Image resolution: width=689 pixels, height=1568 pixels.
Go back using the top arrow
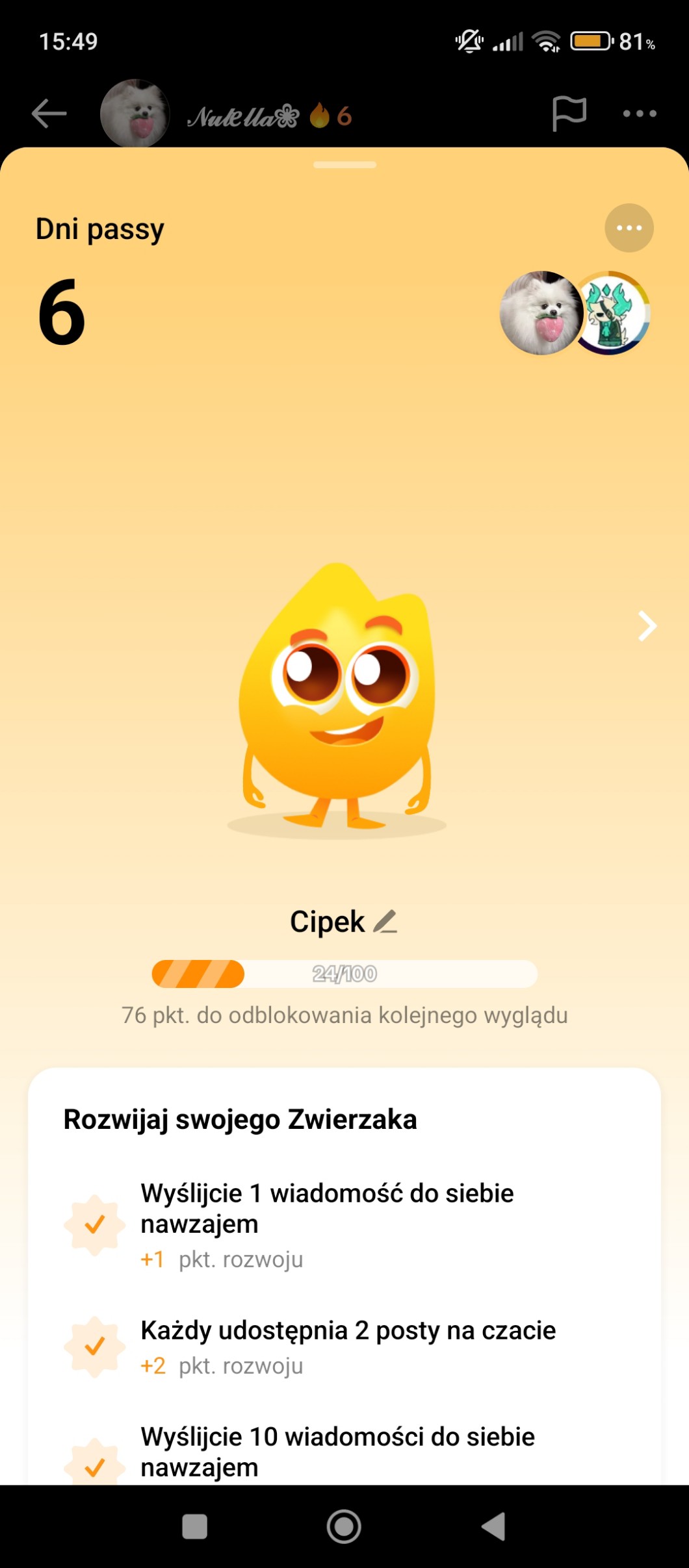click(x=49, y=114)
